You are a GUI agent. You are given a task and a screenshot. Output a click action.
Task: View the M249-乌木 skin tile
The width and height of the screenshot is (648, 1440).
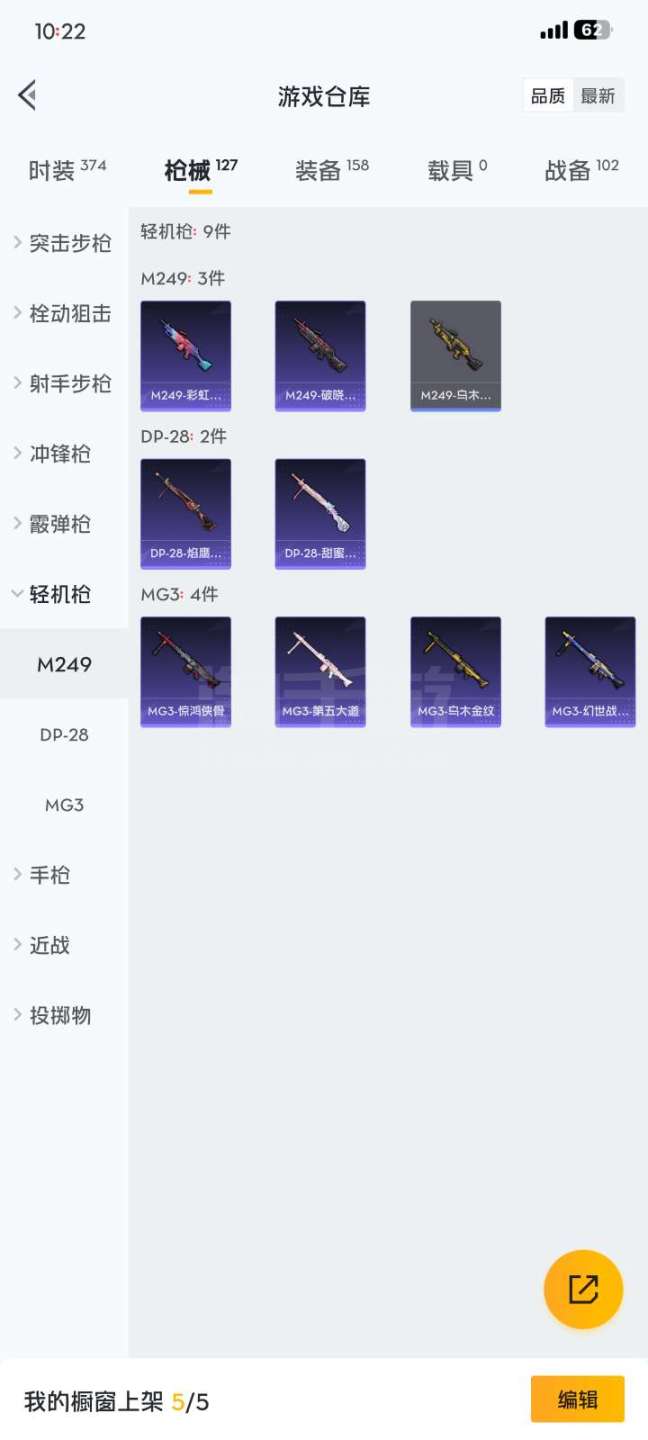[456, 356]
